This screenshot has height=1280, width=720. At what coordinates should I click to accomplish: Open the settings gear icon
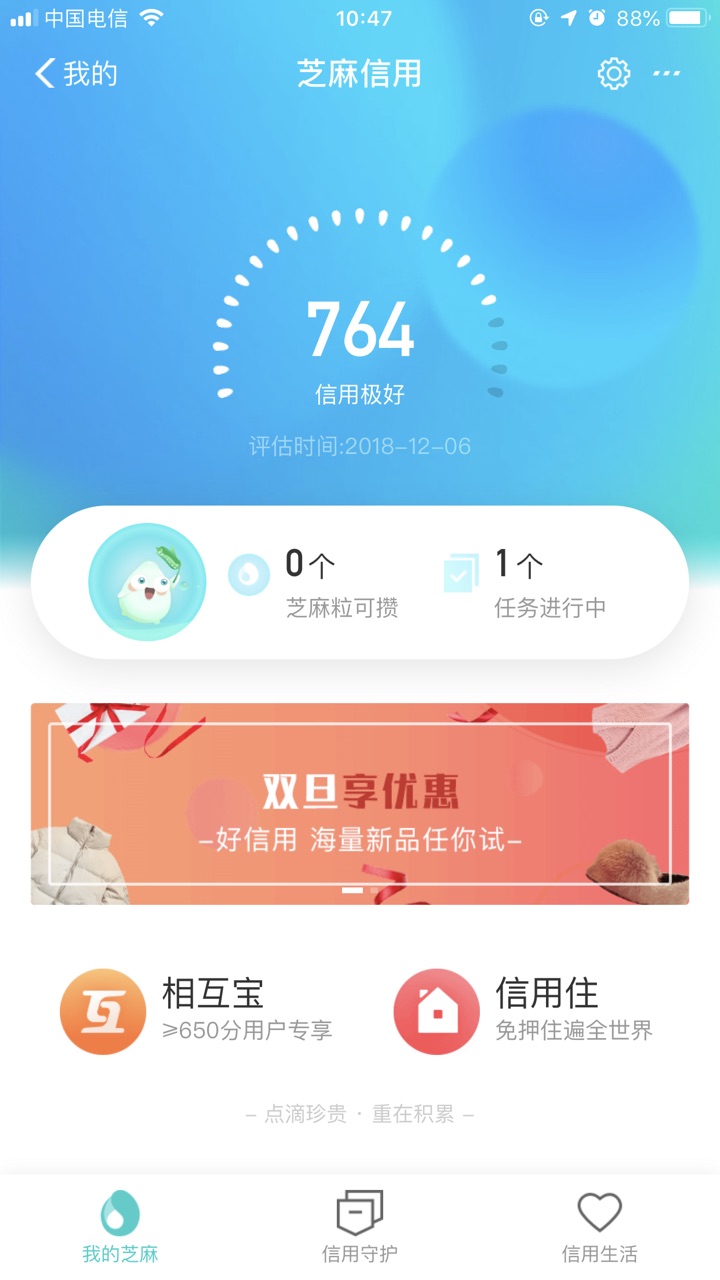coord(613,74)
